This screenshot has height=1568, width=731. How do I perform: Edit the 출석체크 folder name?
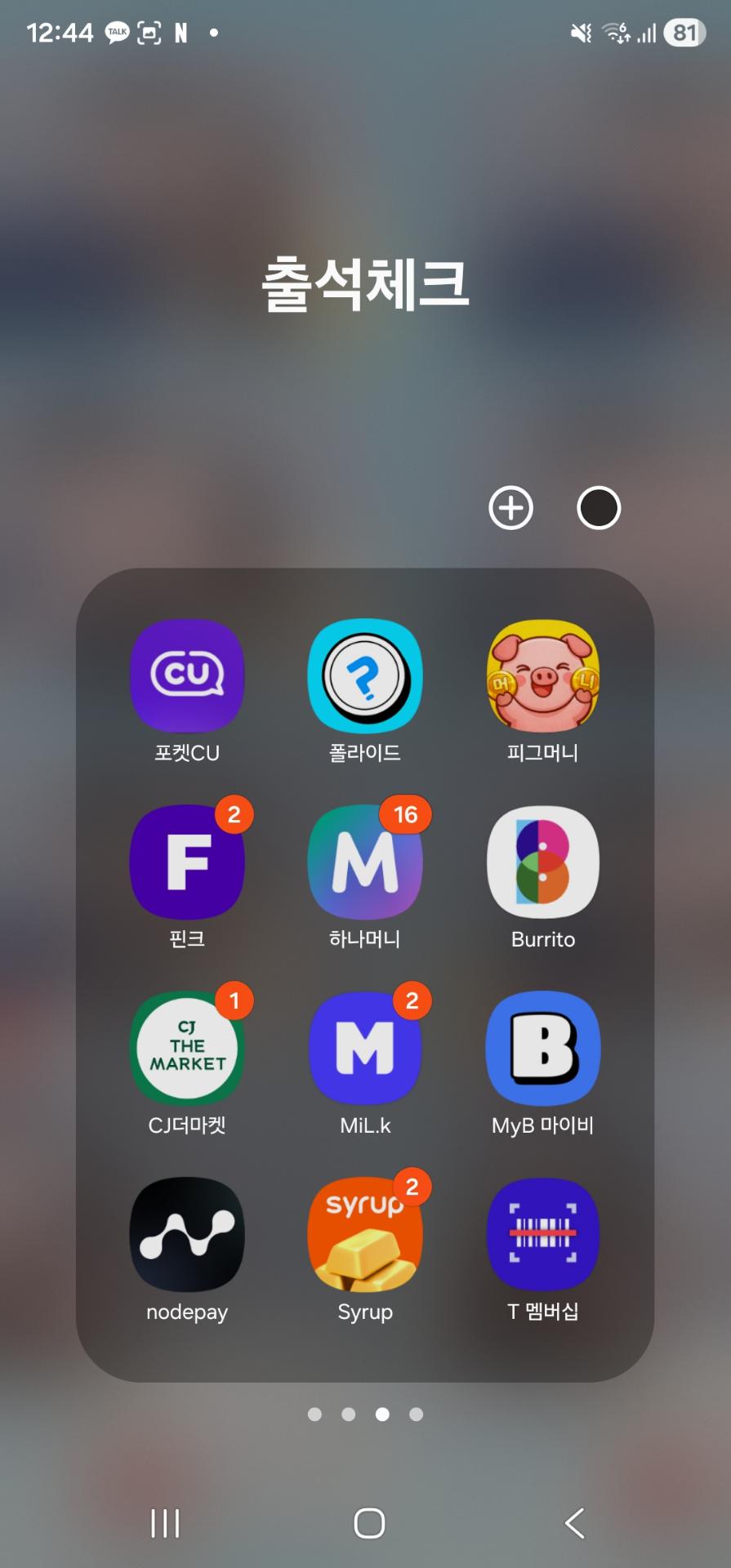pos(365,283)
